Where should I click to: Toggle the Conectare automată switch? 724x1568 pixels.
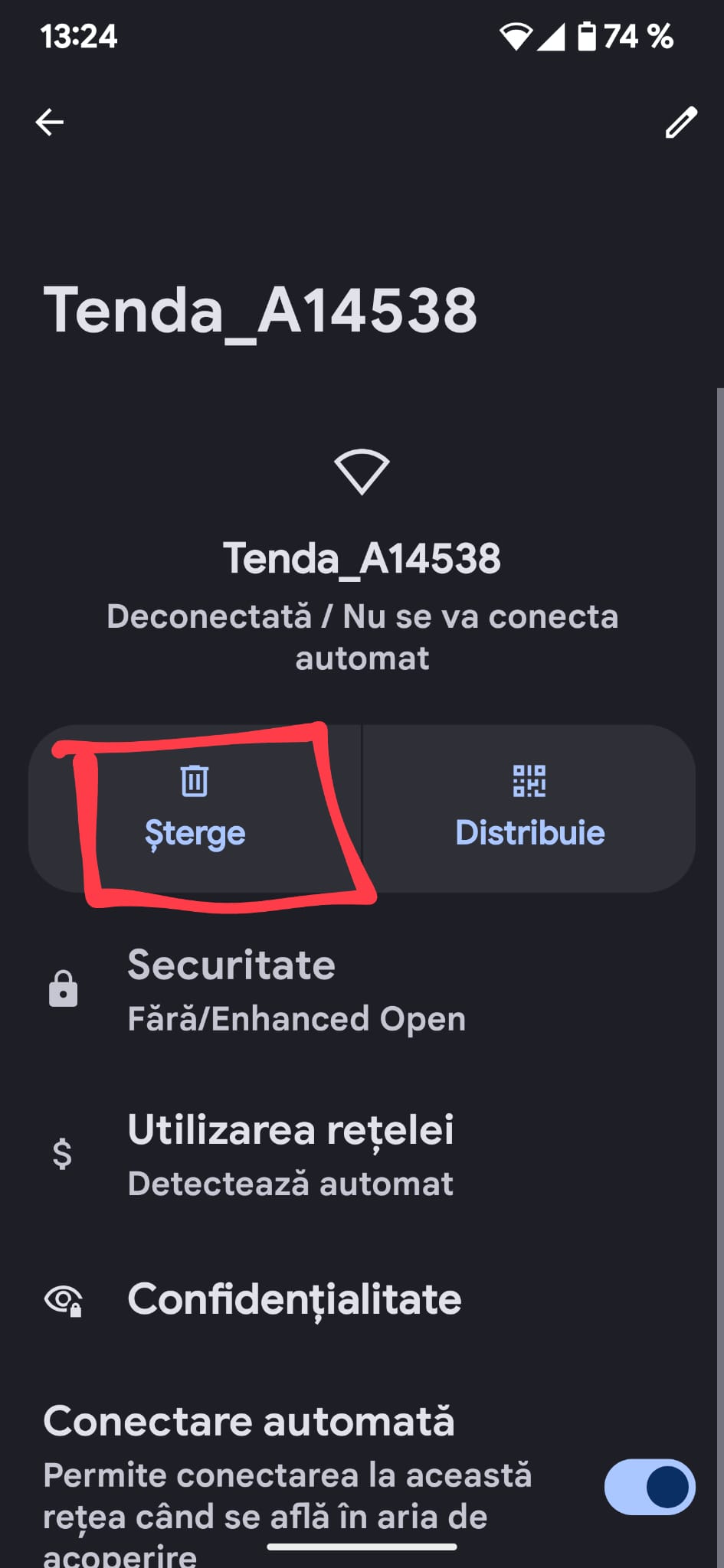click(650, 1487)
